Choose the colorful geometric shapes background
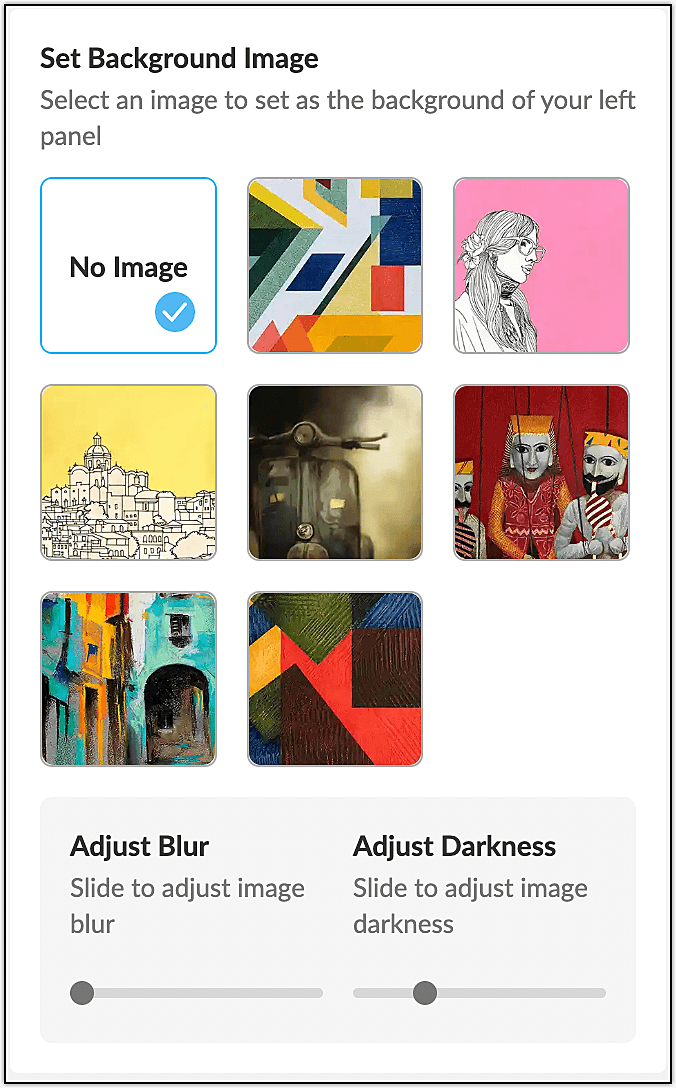This screenshot has width=676, height=1088. pos(335,266)
